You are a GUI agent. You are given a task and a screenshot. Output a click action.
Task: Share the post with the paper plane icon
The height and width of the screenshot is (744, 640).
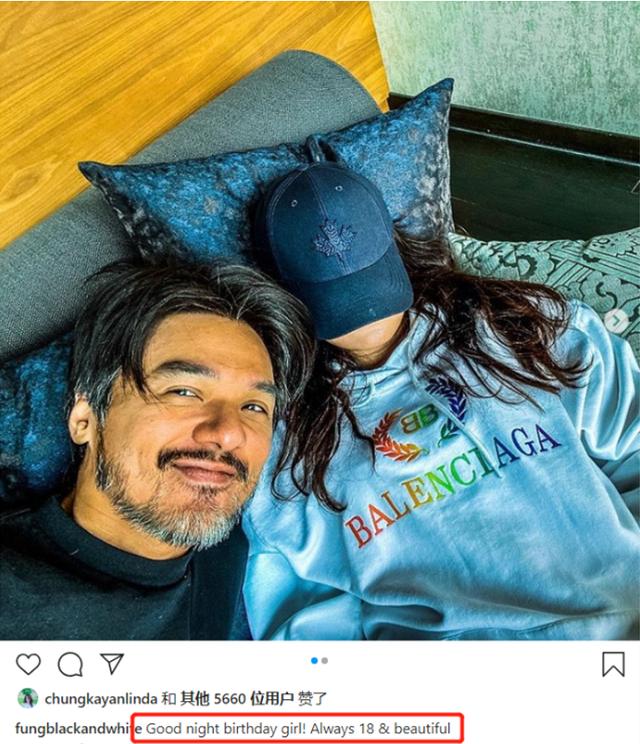tap(112, 664)
